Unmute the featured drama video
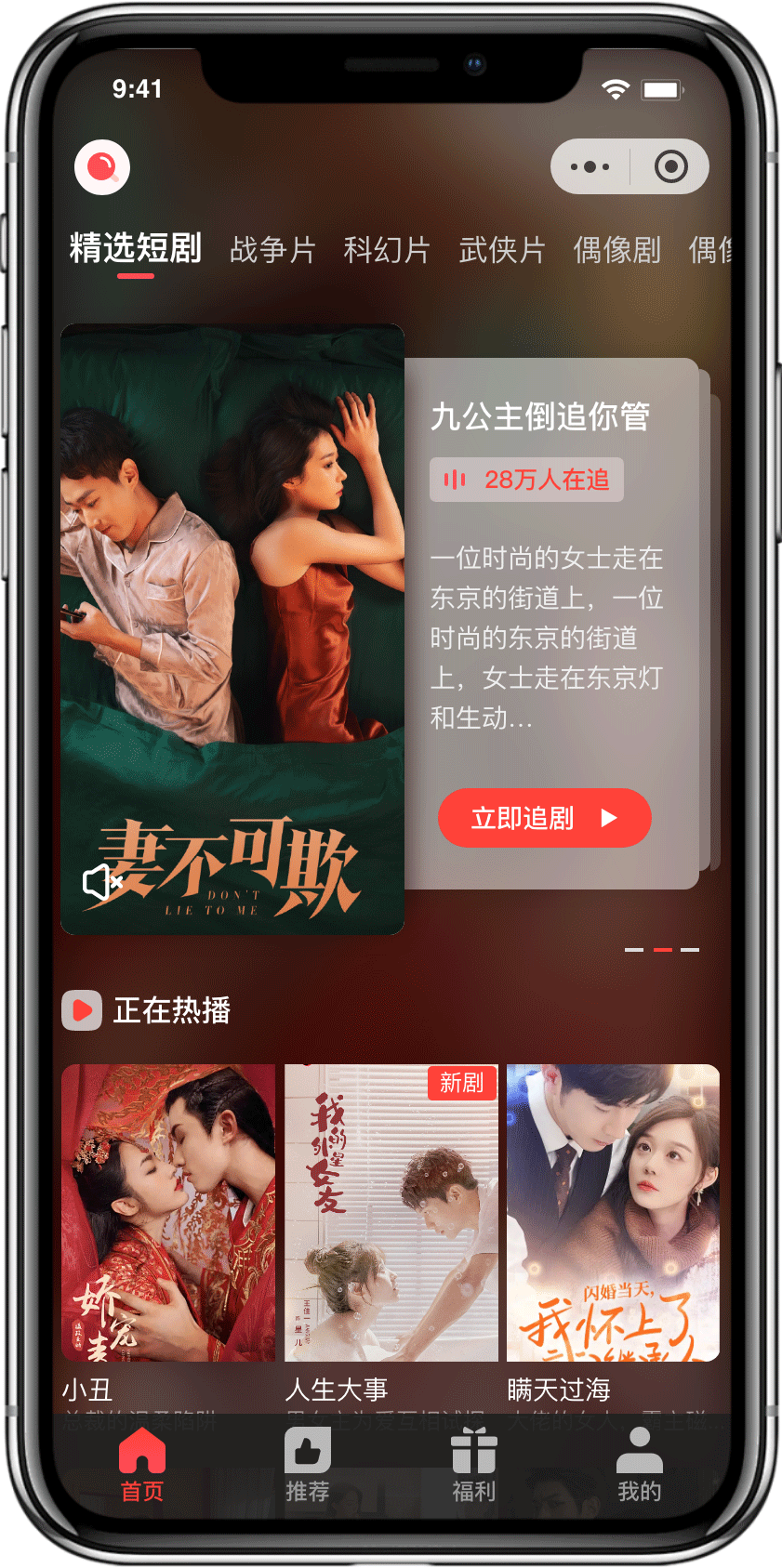This screenshot has width=782, height=1568. pos(102,880)
